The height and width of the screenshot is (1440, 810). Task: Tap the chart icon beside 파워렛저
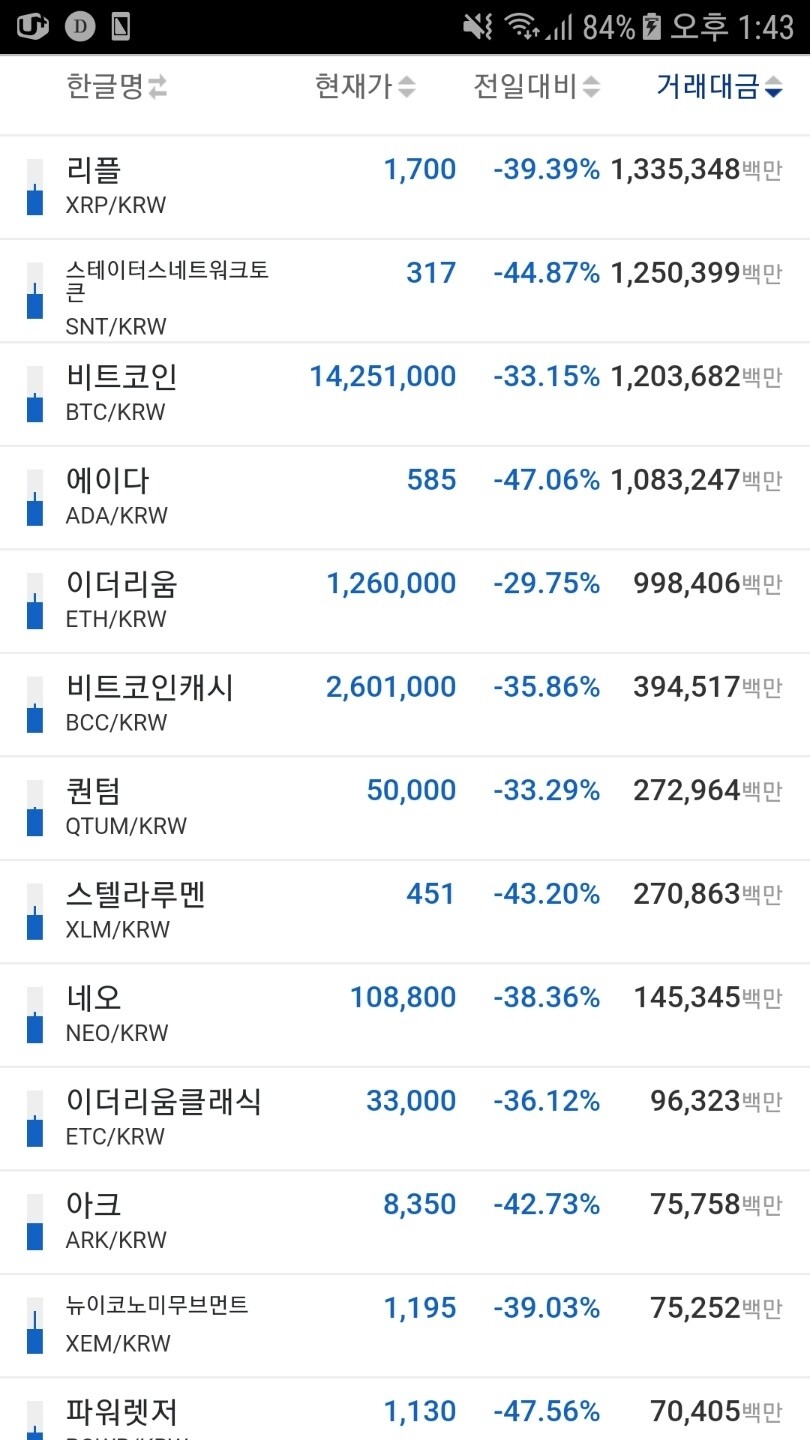coord(35,1420)
